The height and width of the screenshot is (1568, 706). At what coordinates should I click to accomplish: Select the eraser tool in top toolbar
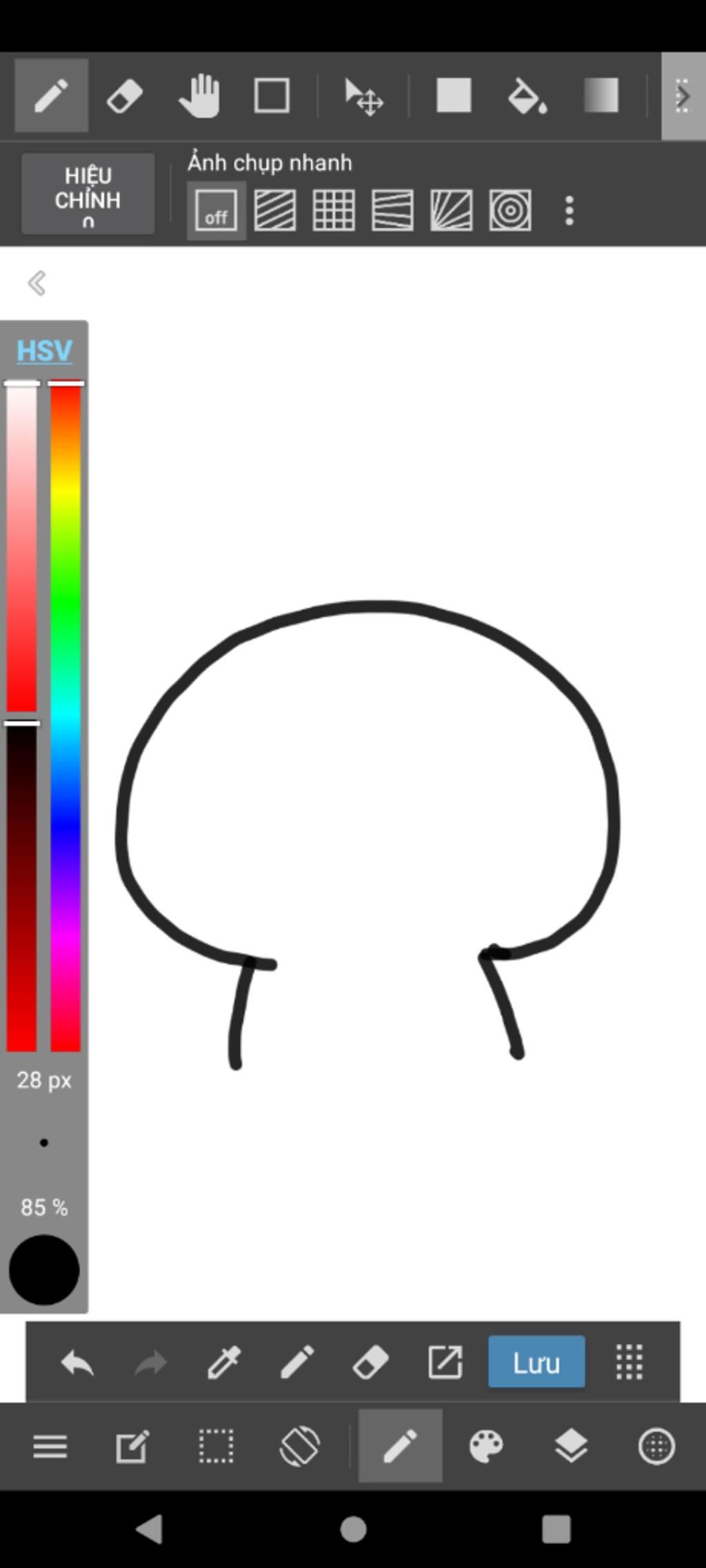tap(125, 96)
